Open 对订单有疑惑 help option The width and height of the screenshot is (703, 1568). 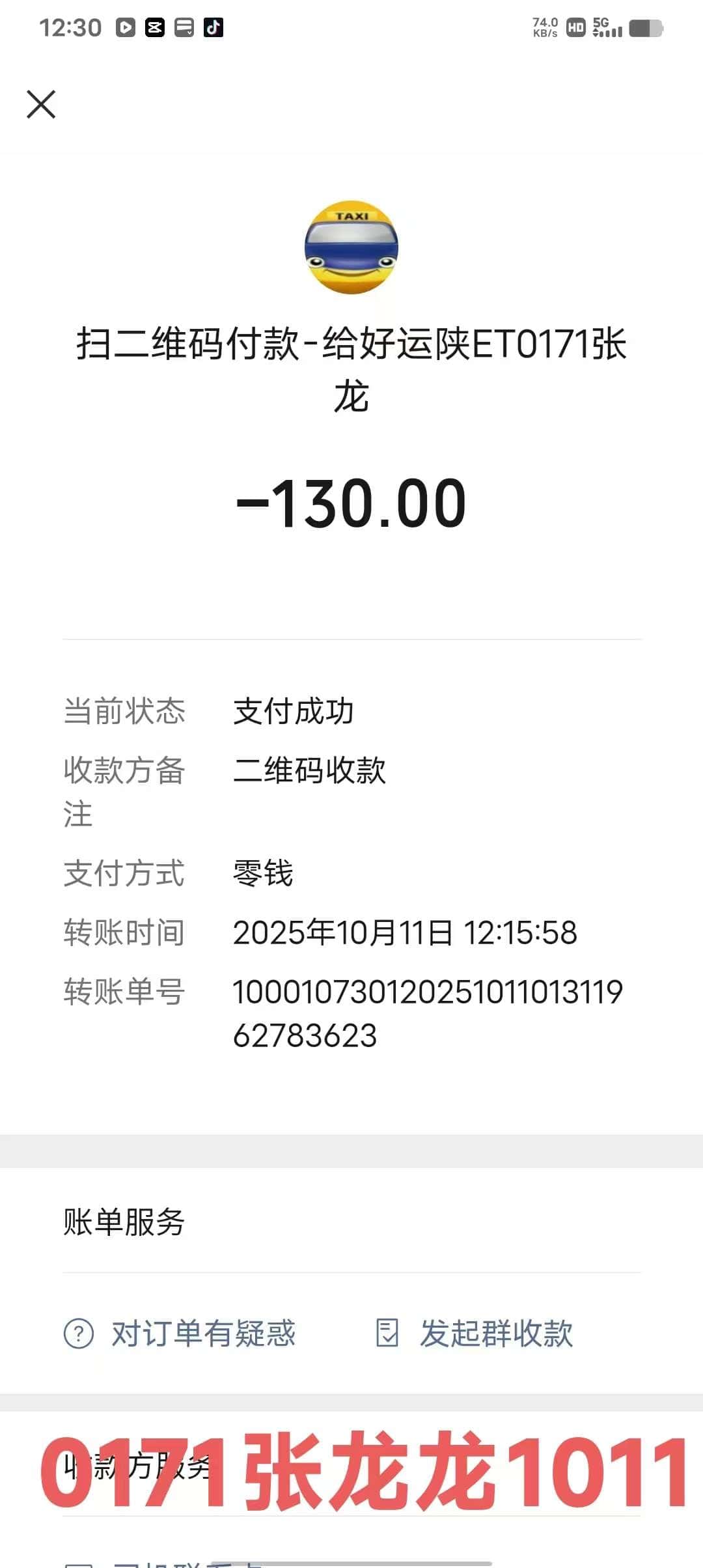tap(180, 1333)
